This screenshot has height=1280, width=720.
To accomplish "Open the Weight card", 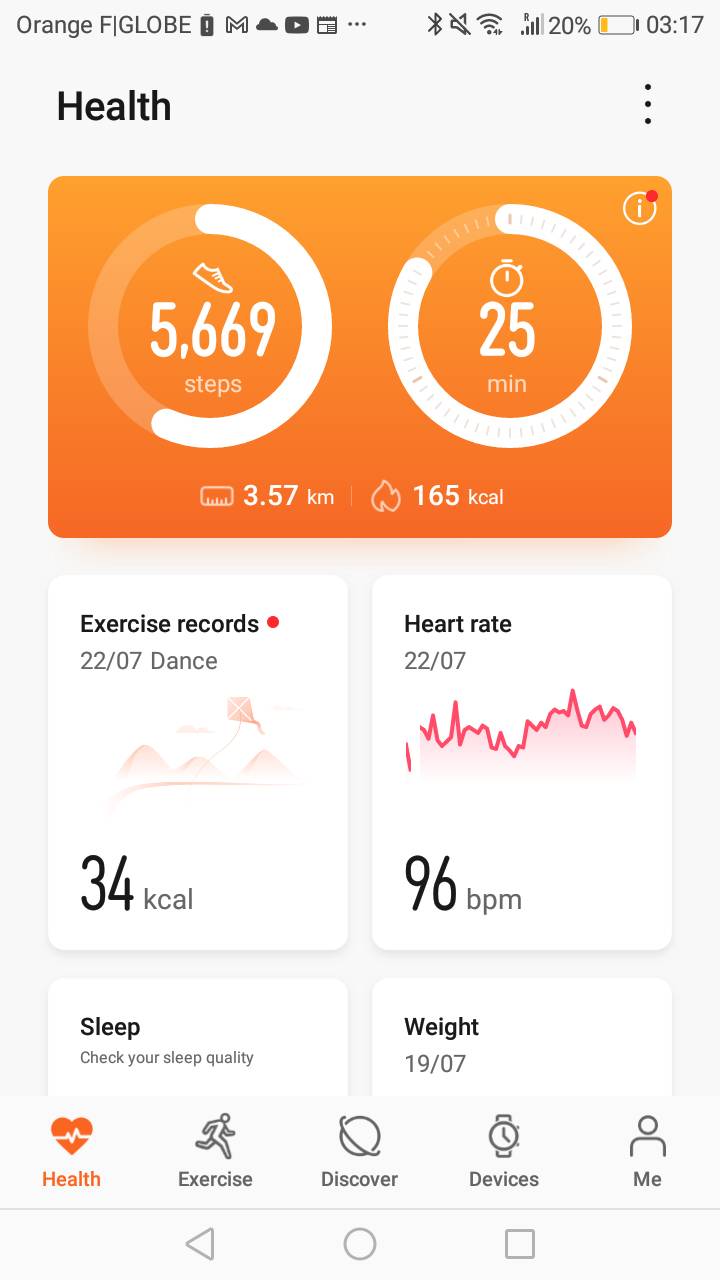I will pos(522,1038).
